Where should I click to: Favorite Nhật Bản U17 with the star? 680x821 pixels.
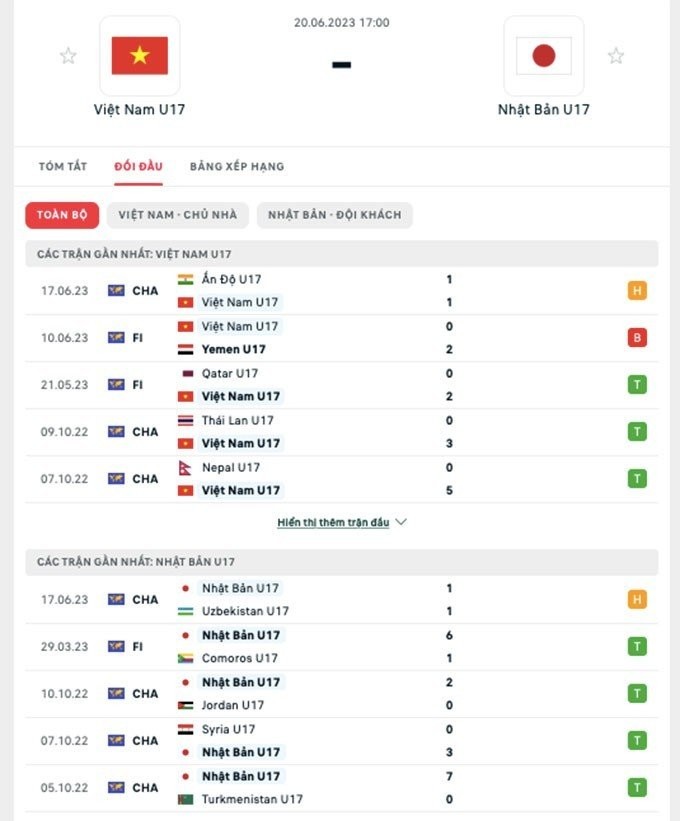pyautogui.click(x=616, y=56)
